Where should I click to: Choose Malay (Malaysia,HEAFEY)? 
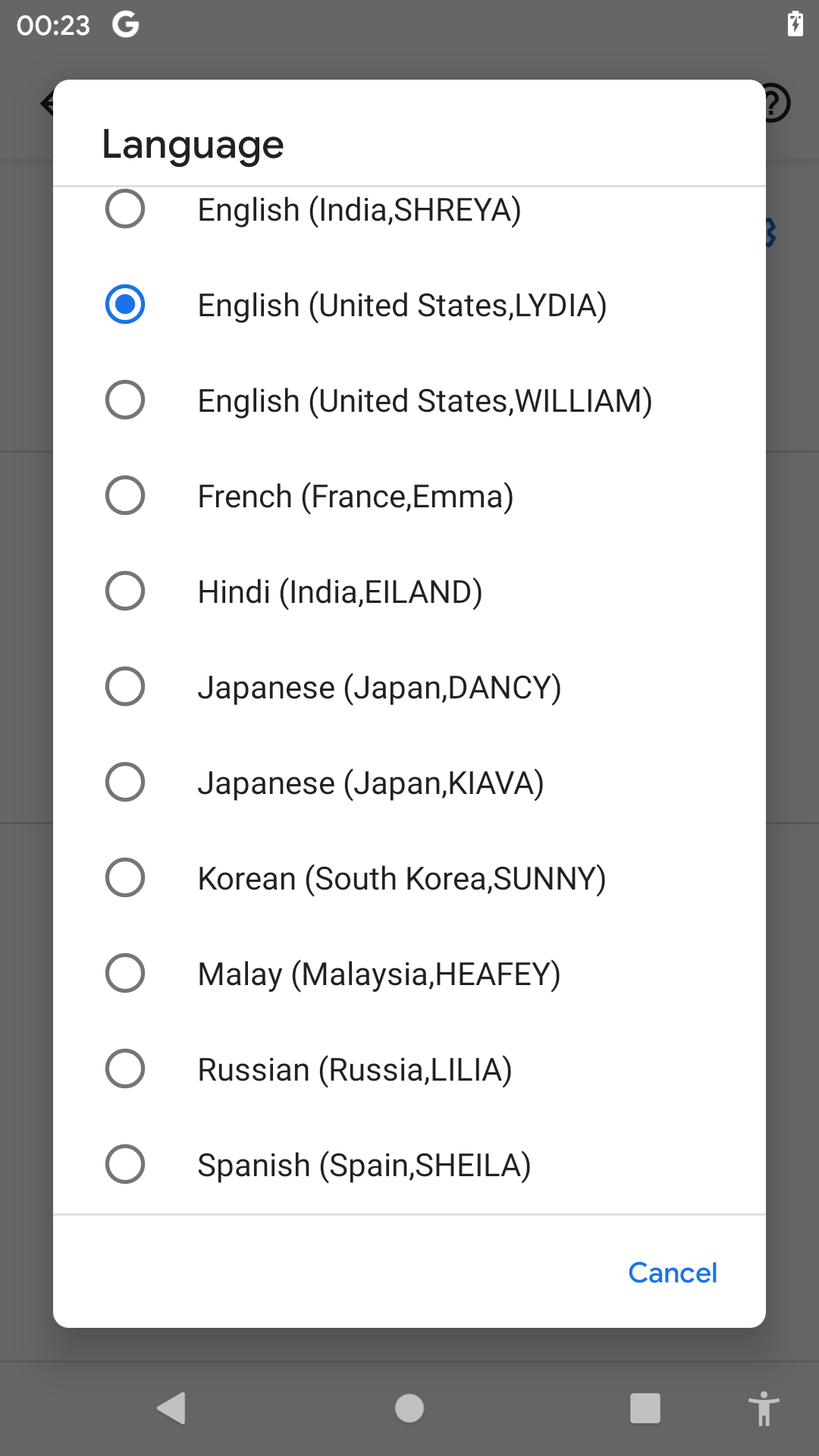click(x=409, y=974)
